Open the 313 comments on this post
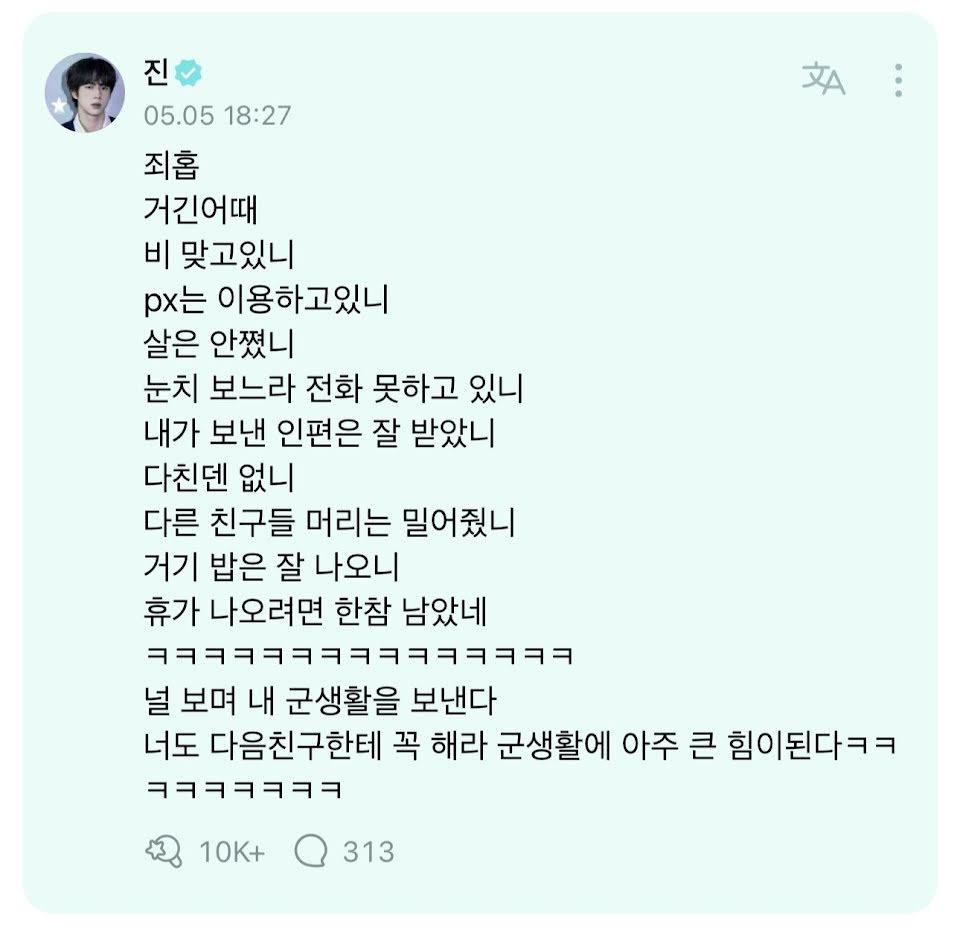 [345, 852]
